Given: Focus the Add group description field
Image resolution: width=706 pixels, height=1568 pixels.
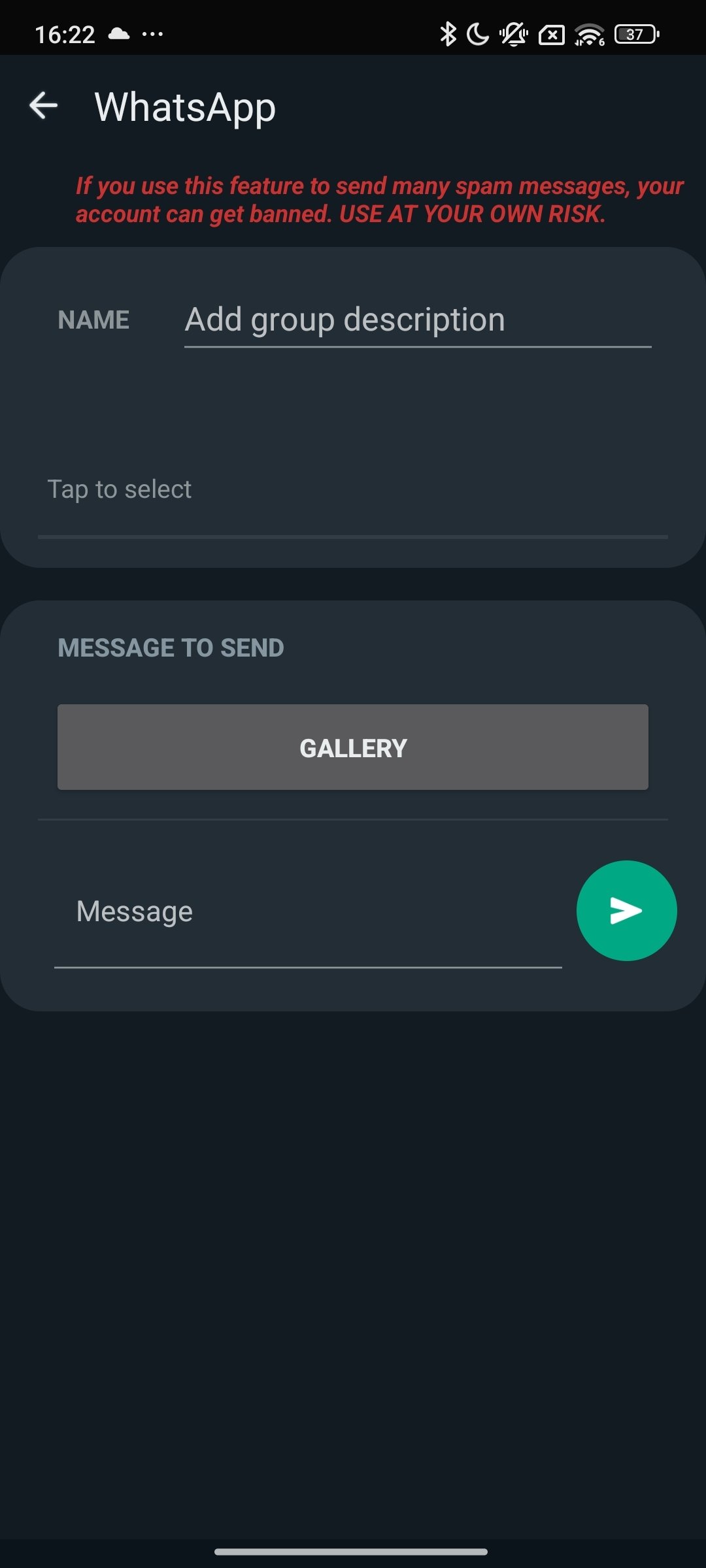Looking at the screenshot, I should point(418,321).
